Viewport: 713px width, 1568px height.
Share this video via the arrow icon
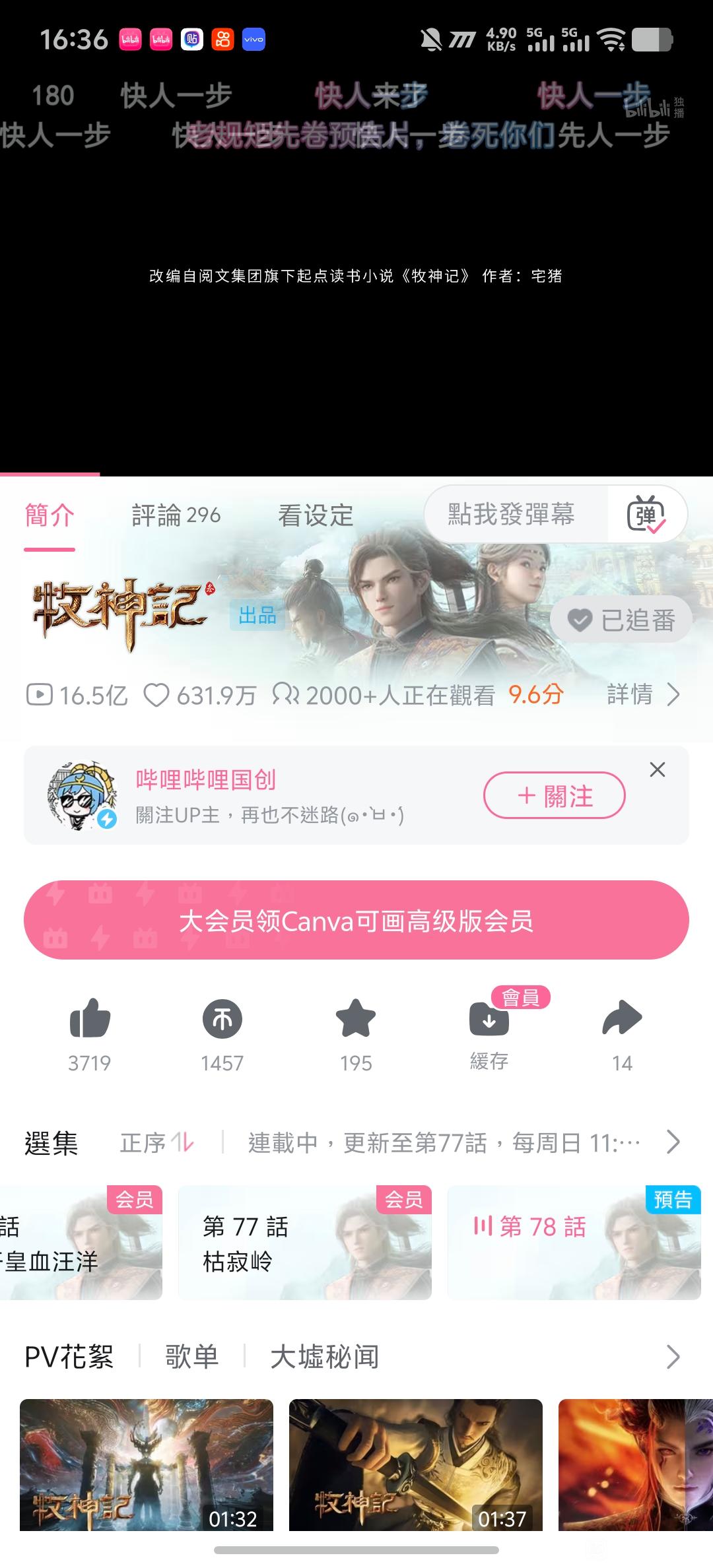tap(622, 1020)
